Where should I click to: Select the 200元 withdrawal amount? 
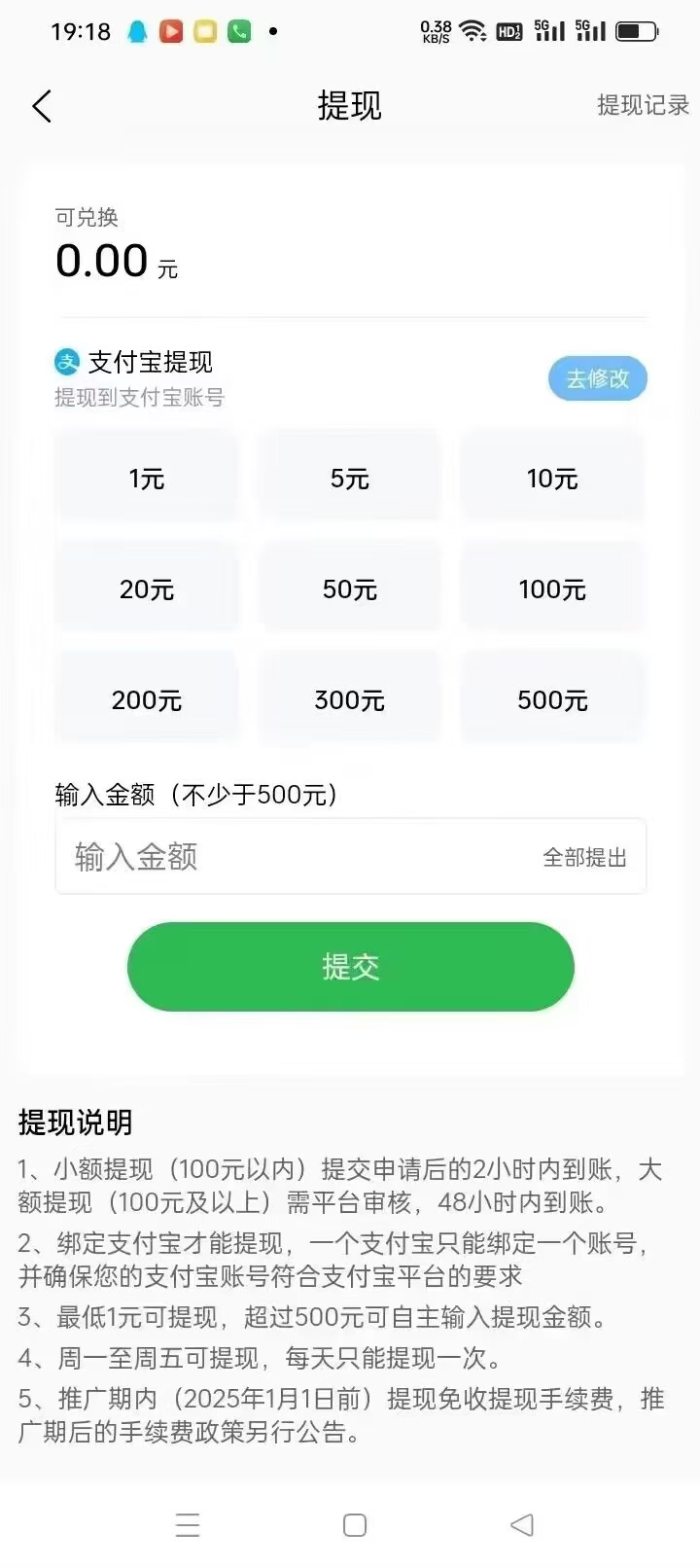click(x=147, y=700)
